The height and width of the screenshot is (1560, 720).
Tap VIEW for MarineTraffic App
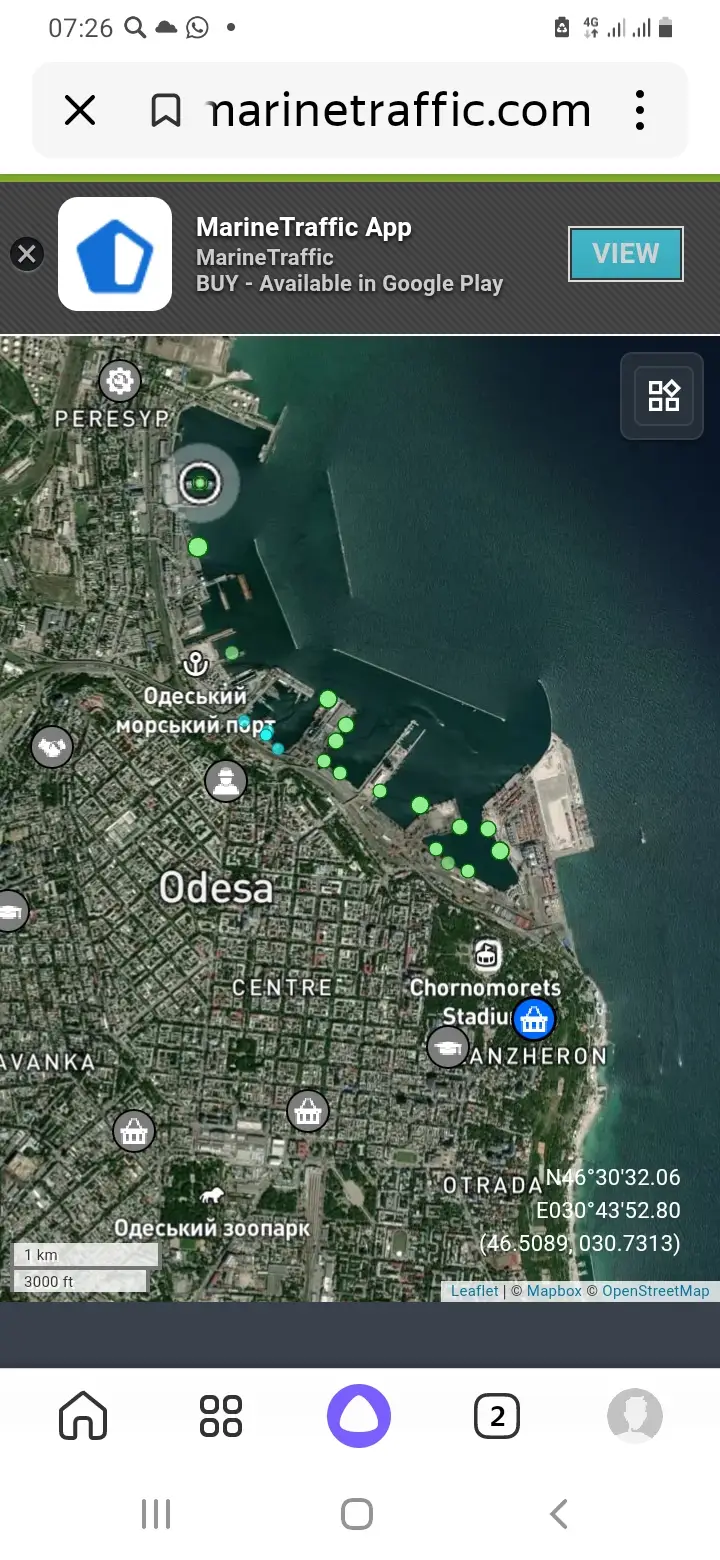pos(625,254)
